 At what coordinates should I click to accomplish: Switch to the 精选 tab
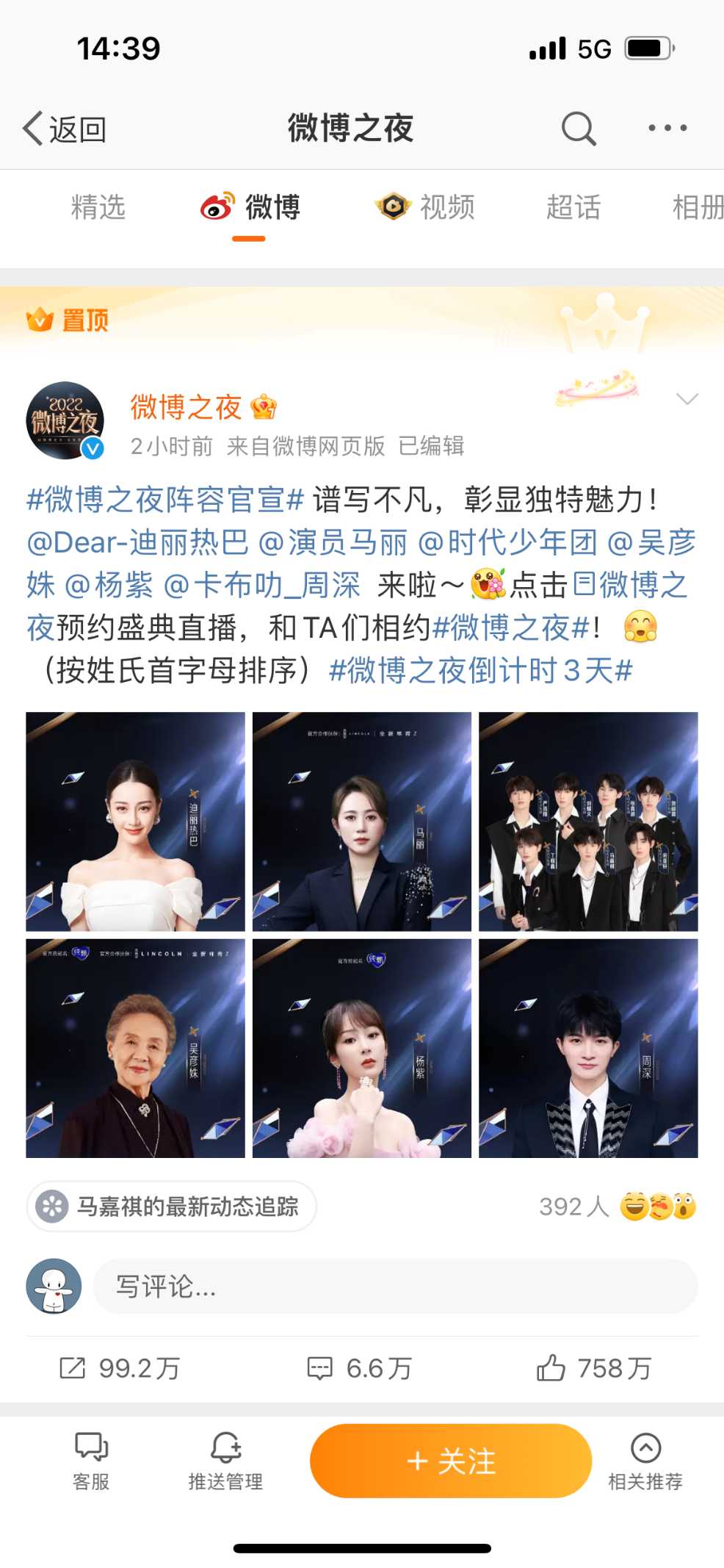(98, 207)
